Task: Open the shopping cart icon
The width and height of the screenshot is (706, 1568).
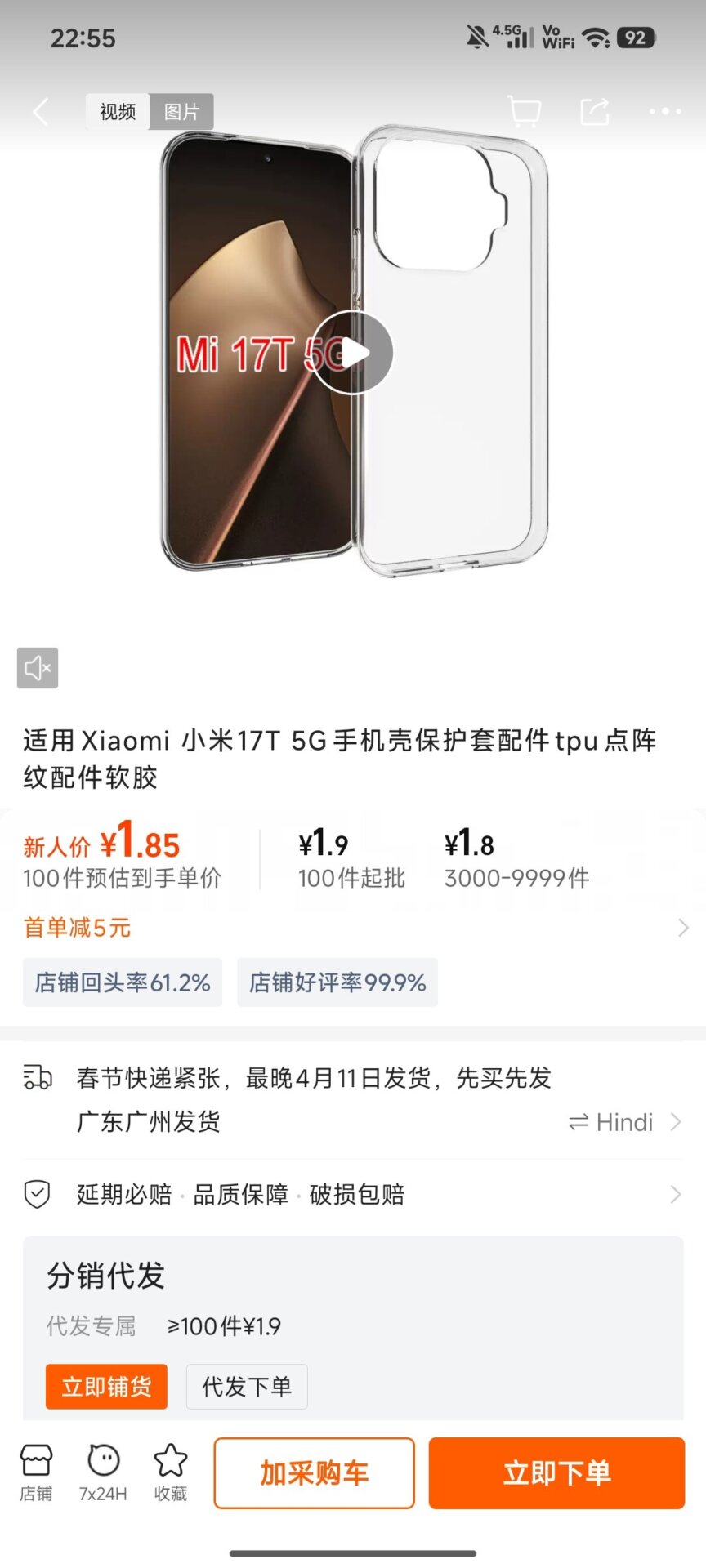Action: (524, 111)
